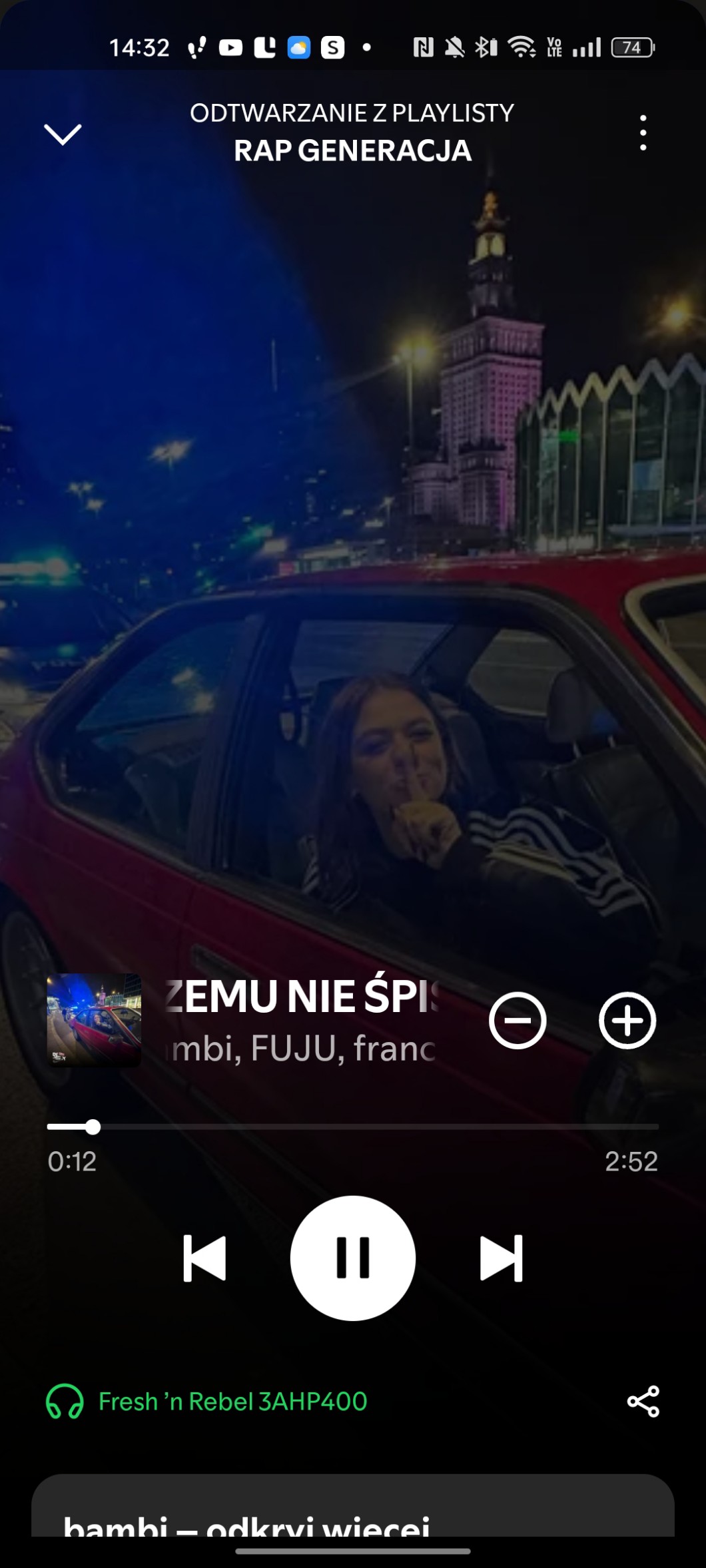Open the small album cover thumbnail
The image size is (706, 1568).
tap(94, 1020)
